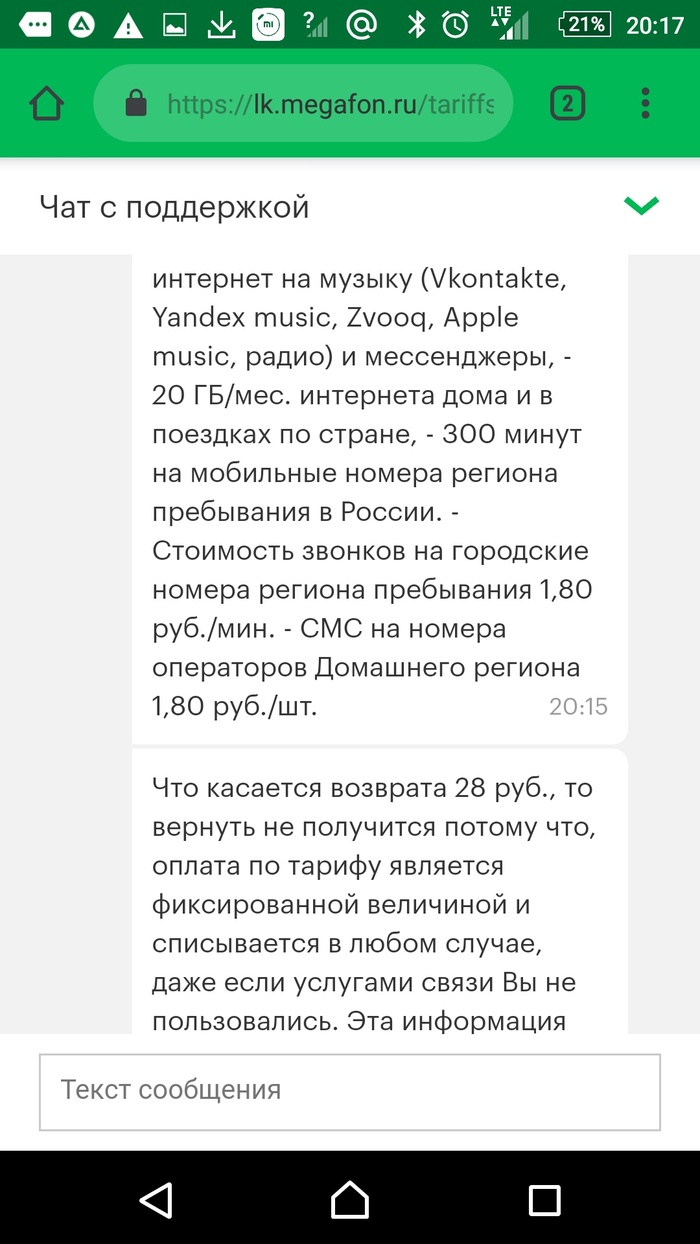Open the browser tab switcher
Image resolution: width=700 pixels, height=1244 pixels.
[x=568, y=103]
